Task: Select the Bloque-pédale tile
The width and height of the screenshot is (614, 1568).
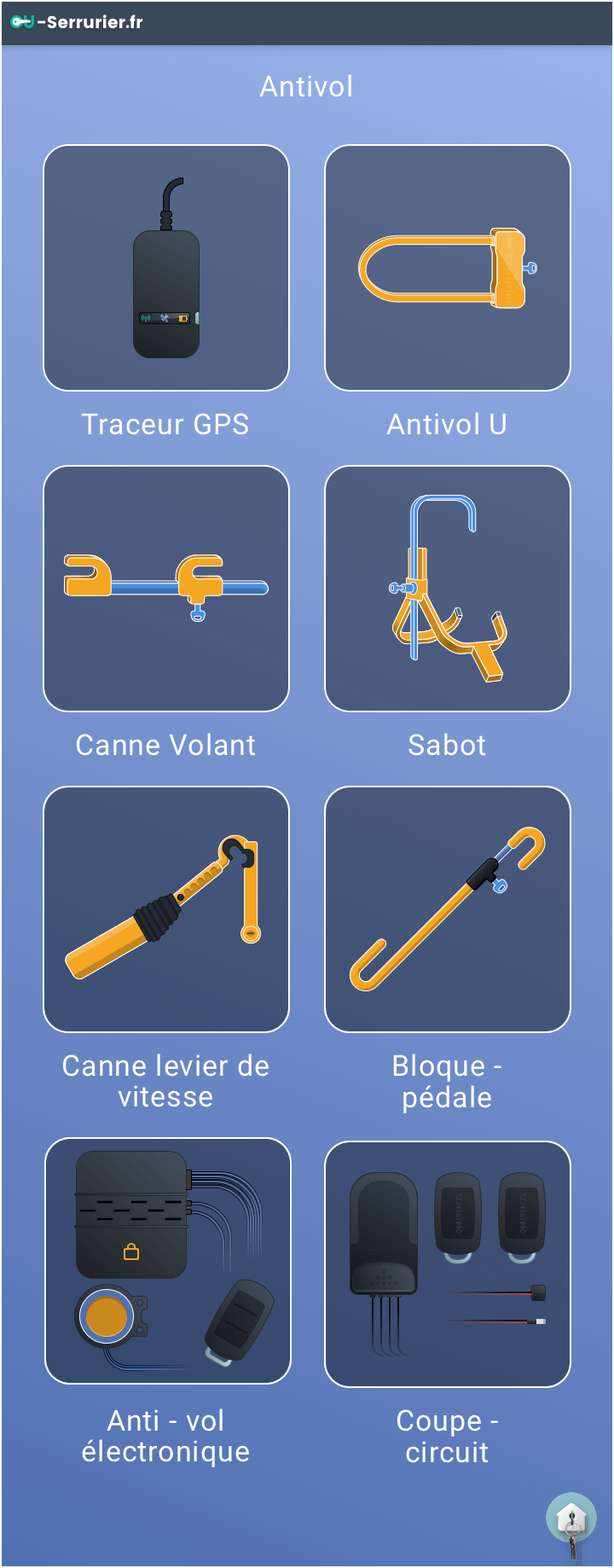Action: pos(448,909)
